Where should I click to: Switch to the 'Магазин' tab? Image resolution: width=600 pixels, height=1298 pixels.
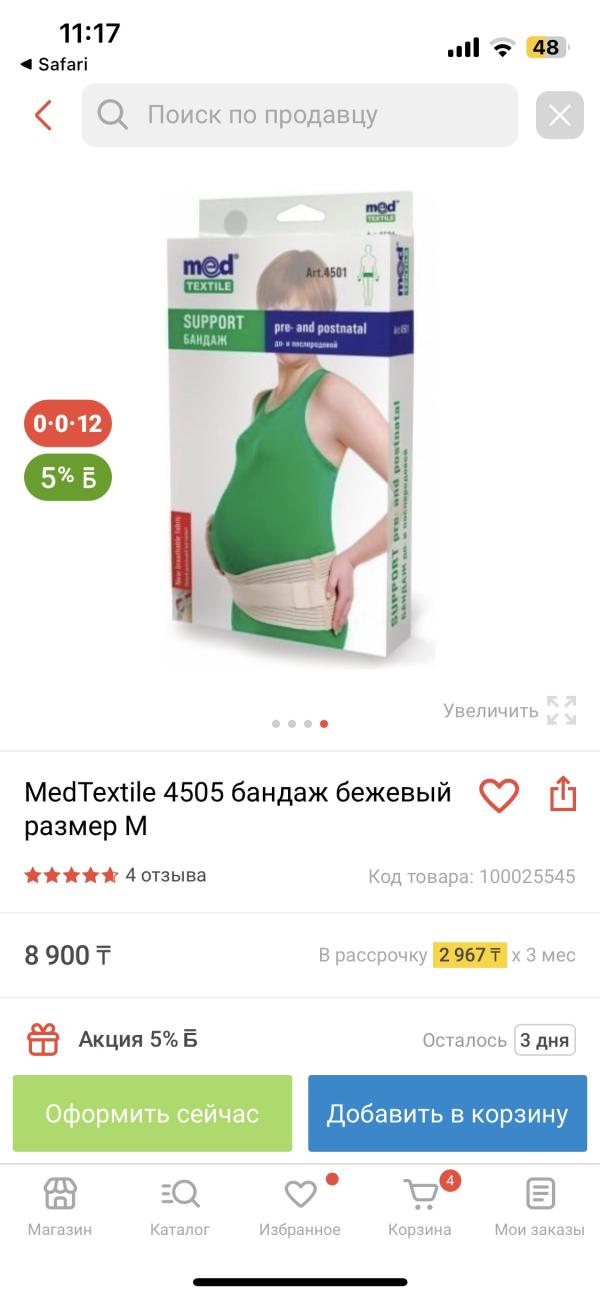60,1207
